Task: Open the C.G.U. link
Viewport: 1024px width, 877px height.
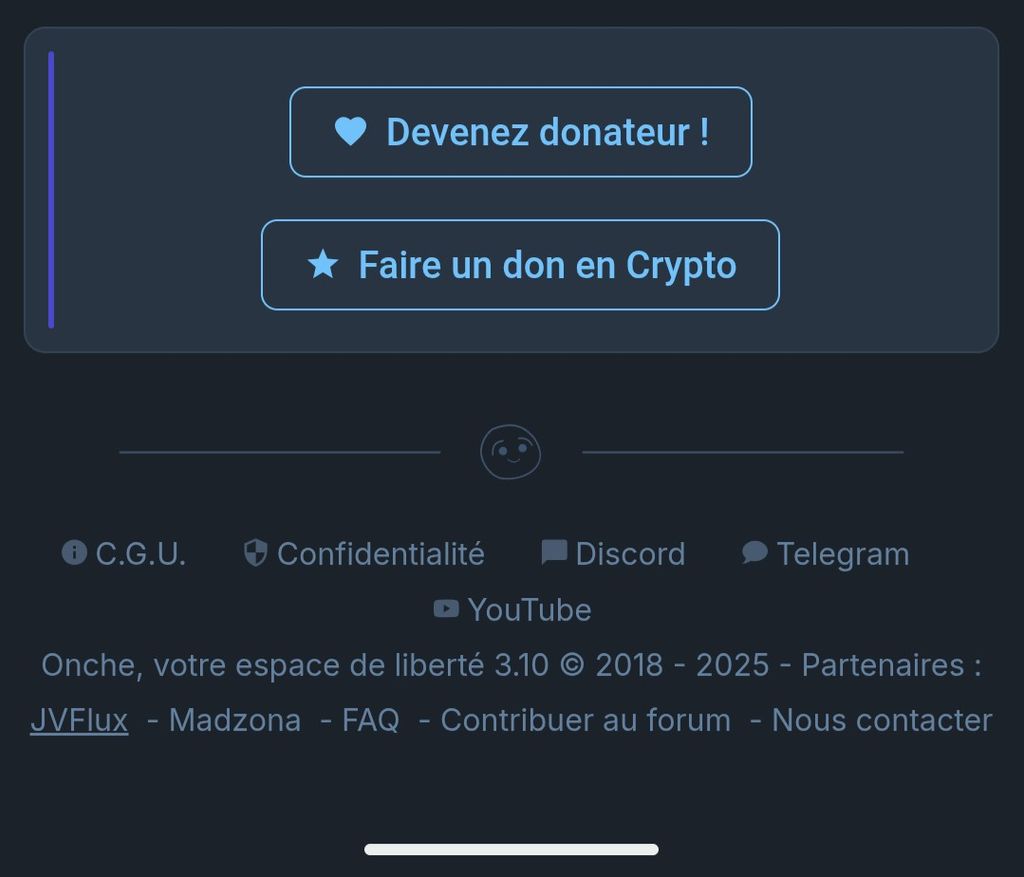Action: click(125, 554)
